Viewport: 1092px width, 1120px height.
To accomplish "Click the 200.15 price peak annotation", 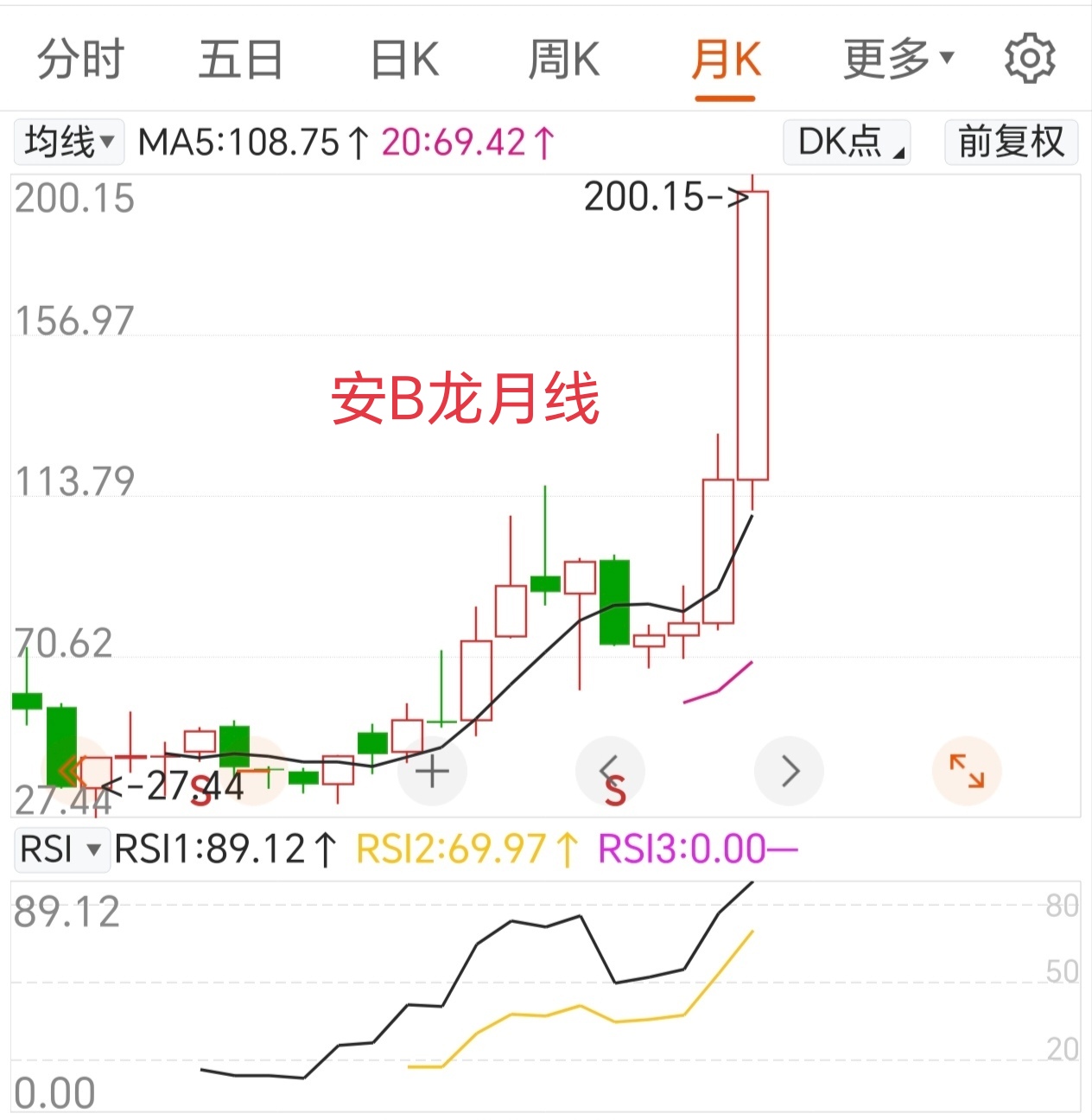I will pyautogui.click(x=665, y=197).
